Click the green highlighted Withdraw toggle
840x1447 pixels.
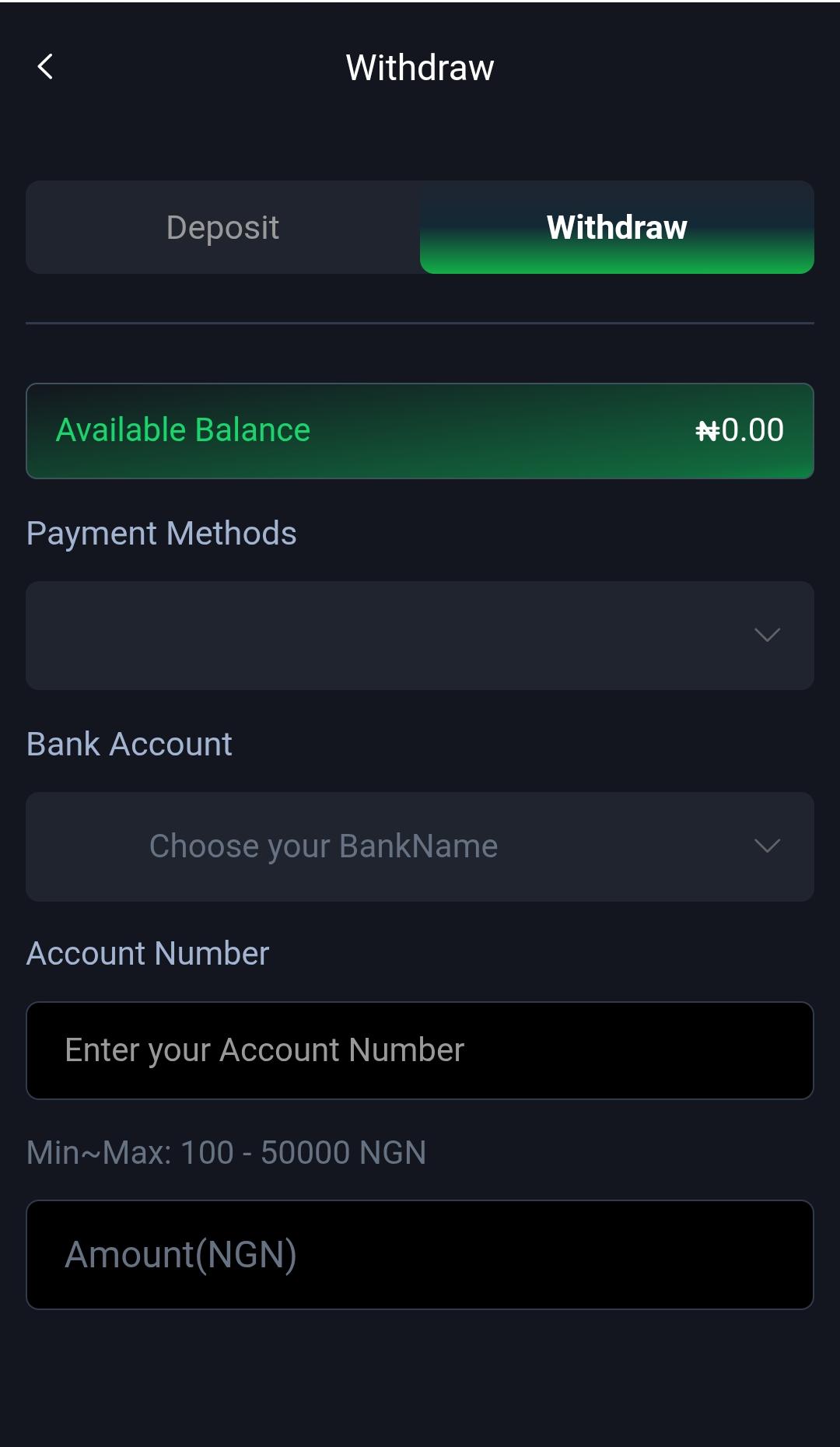[x=617, y=227]
